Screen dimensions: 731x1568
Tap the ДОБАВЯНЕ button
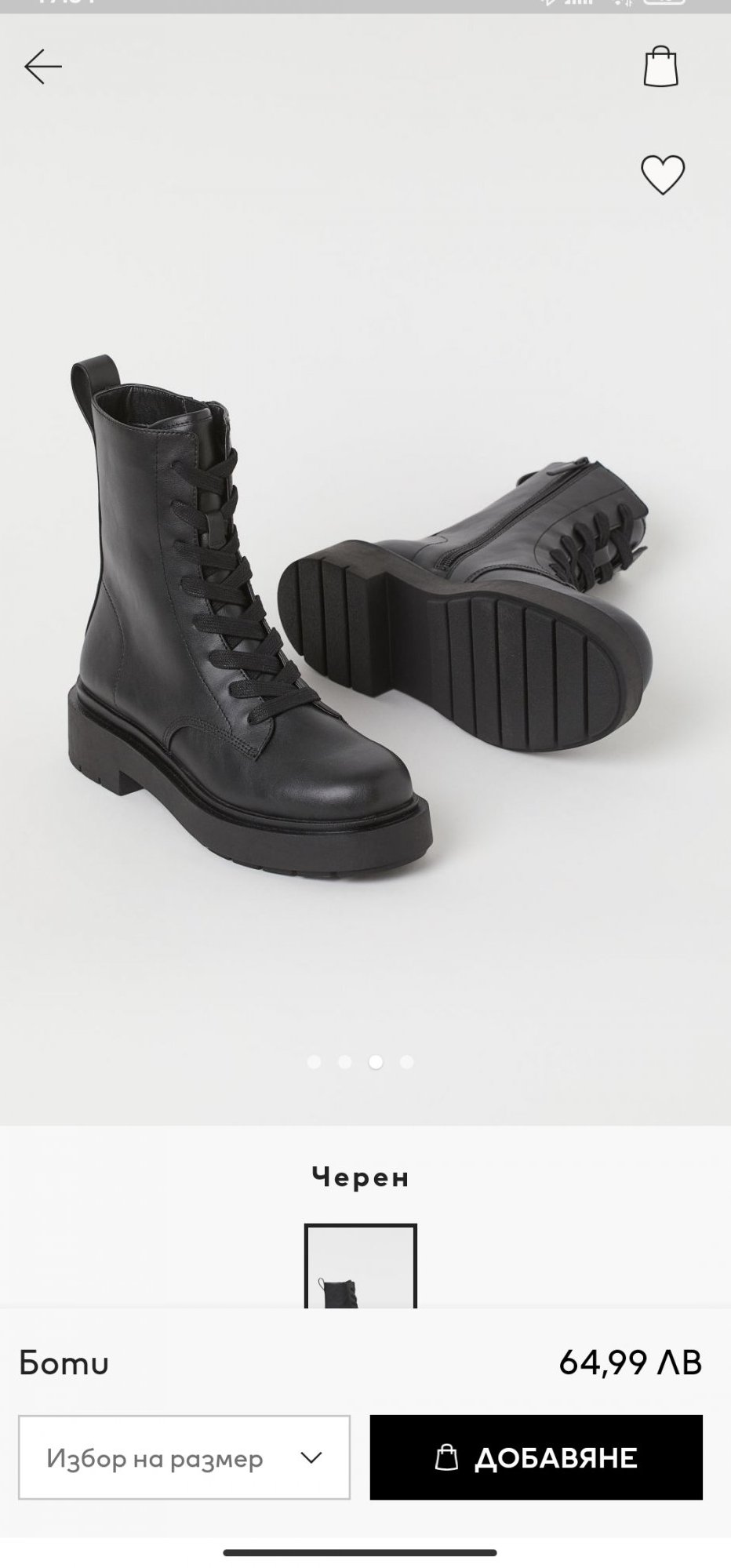click(536, 1457)
